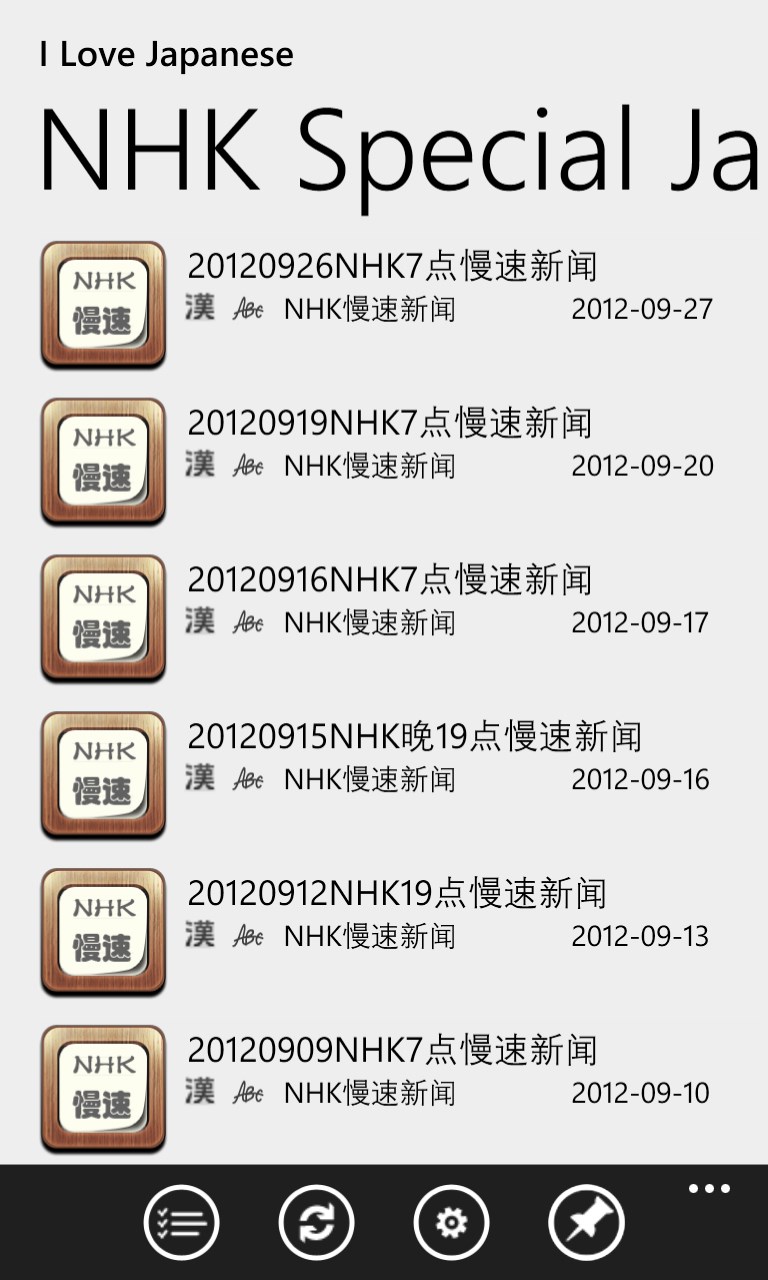Reveal more app bar commands via ellipsis
The image size is (768, 1280).
[x=708, y=1188]
